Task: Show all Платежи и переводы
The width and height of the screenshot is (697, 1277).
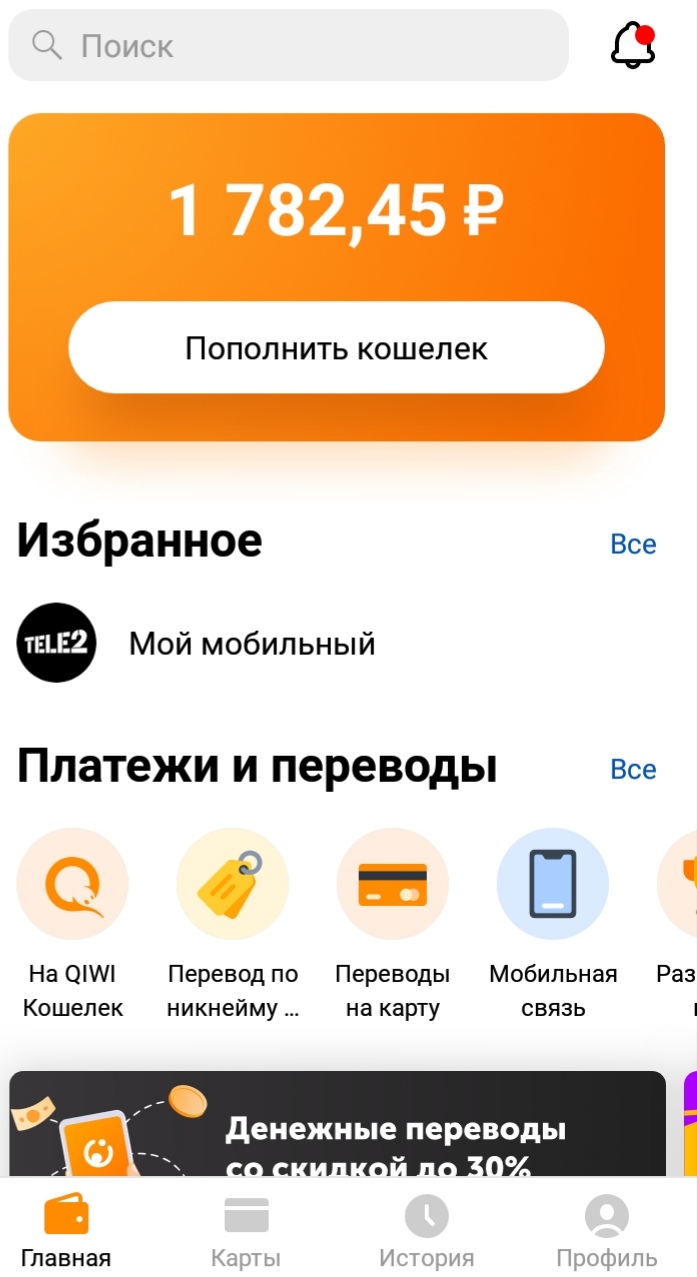Action: click(x=633, y=769)
